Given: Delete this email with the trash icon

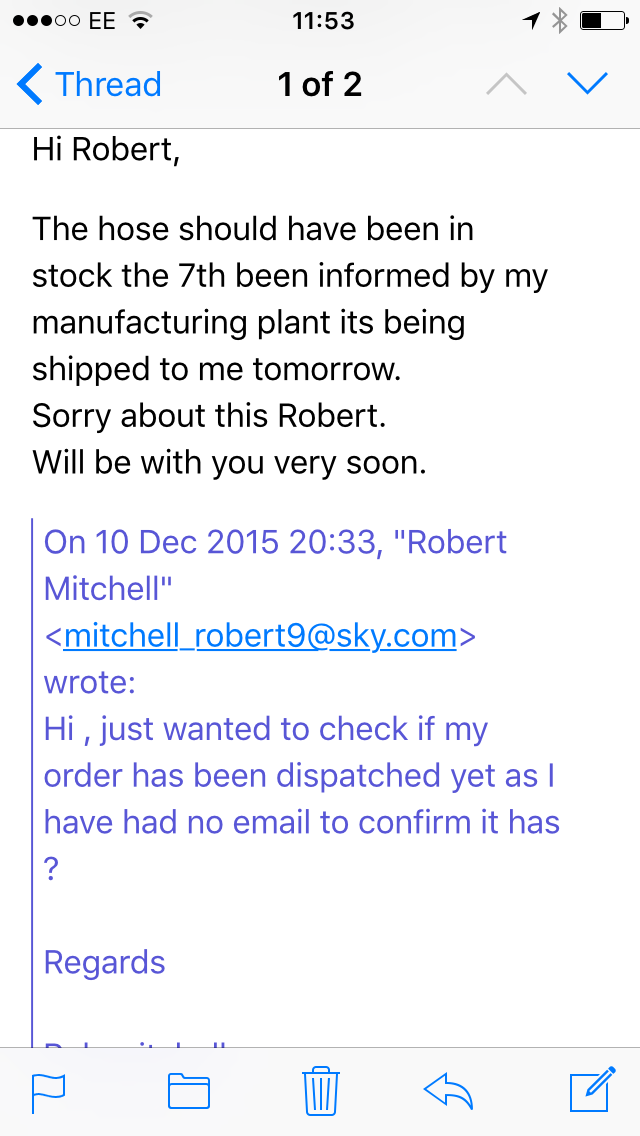Looking at the screenshot, I should tap(320, 1090).
